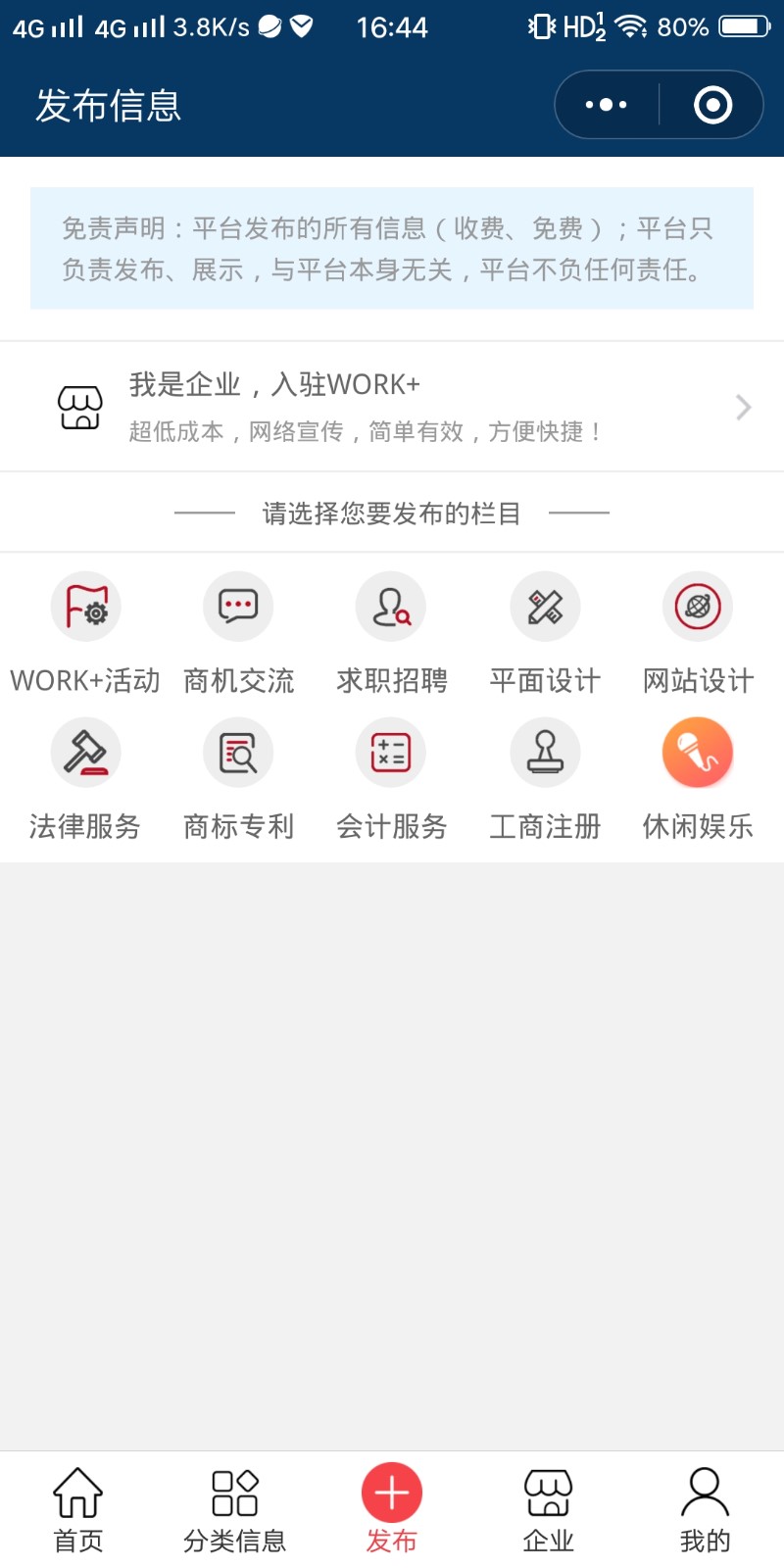Switch to the 分类信息 tab
This screenshot has height=1568, width=784.
click(235, 1509)
